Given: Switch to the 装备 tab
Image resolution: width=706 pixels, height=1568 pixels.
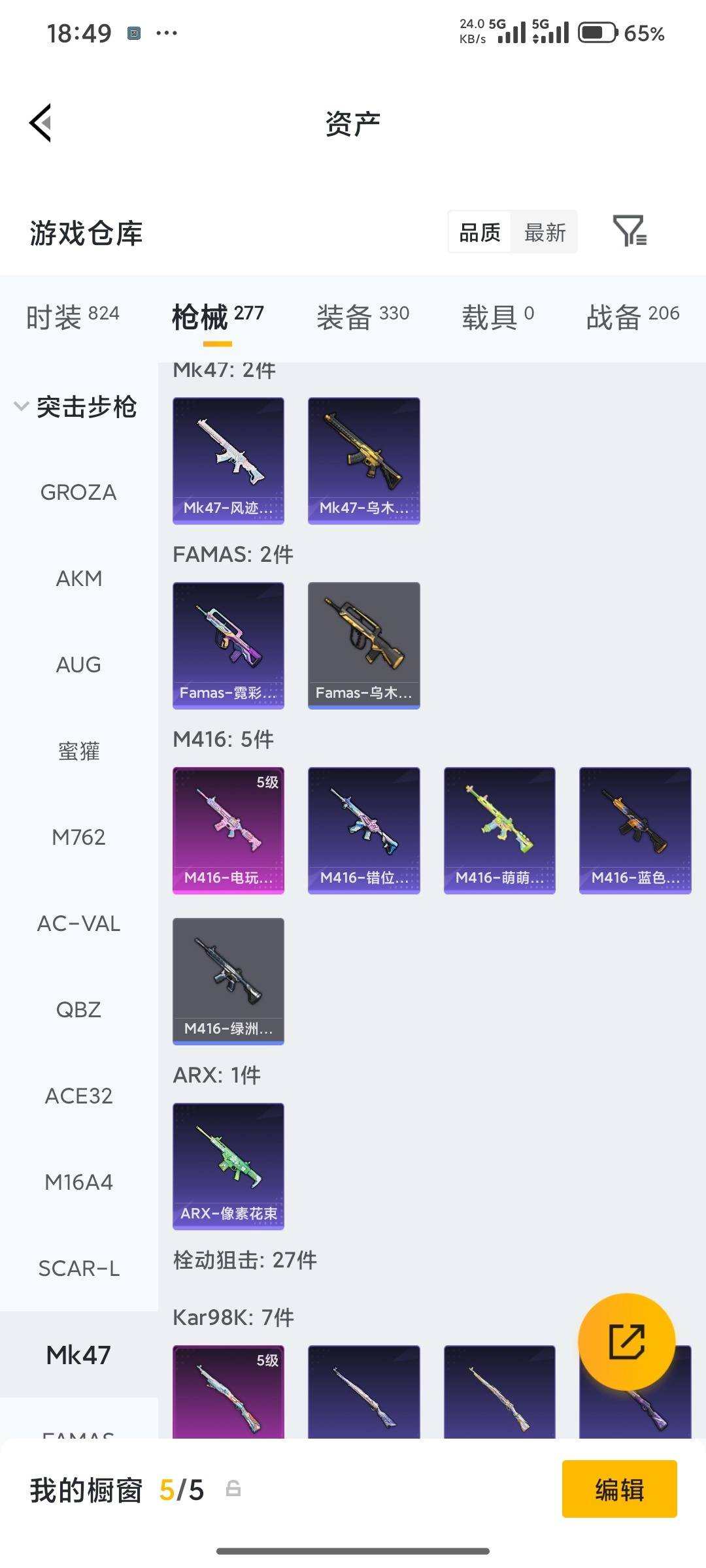Looking at the screenshot, I should pyautogui.click(x=363, y=317).
